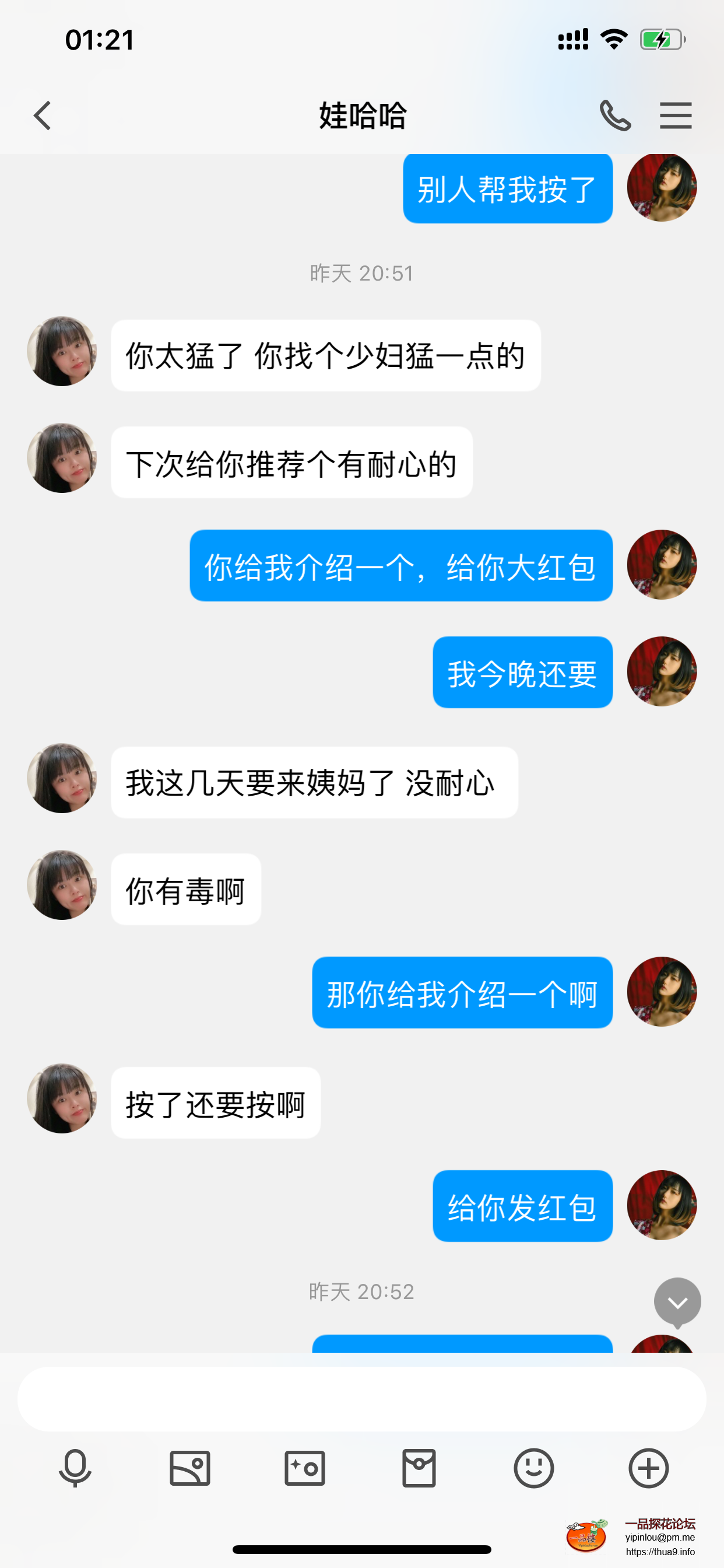Click the message input field
This screenshot has width=724, height=1568.
(361, 1398)
